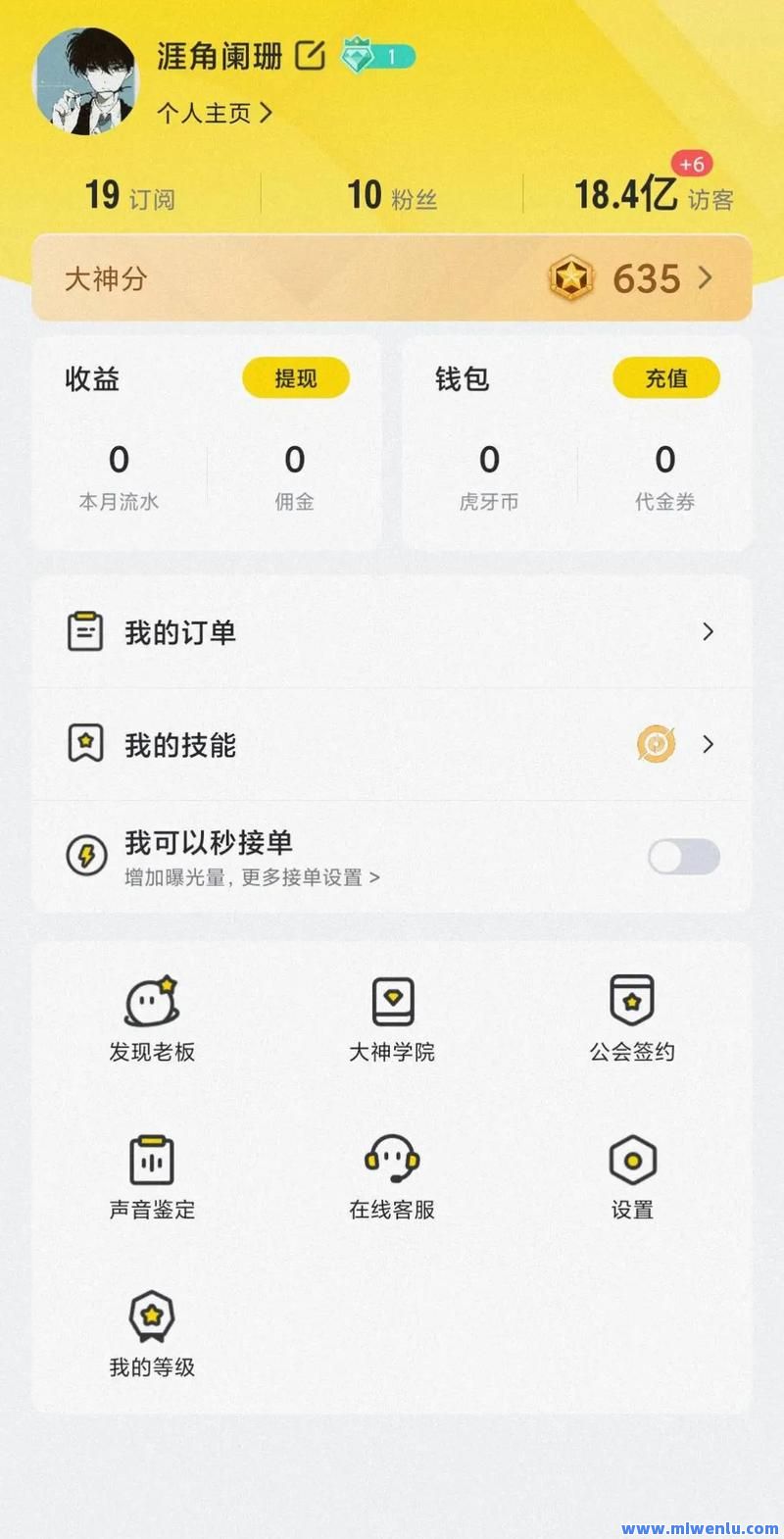
Task: Go to 大神学院
Action: (392, 1019)
